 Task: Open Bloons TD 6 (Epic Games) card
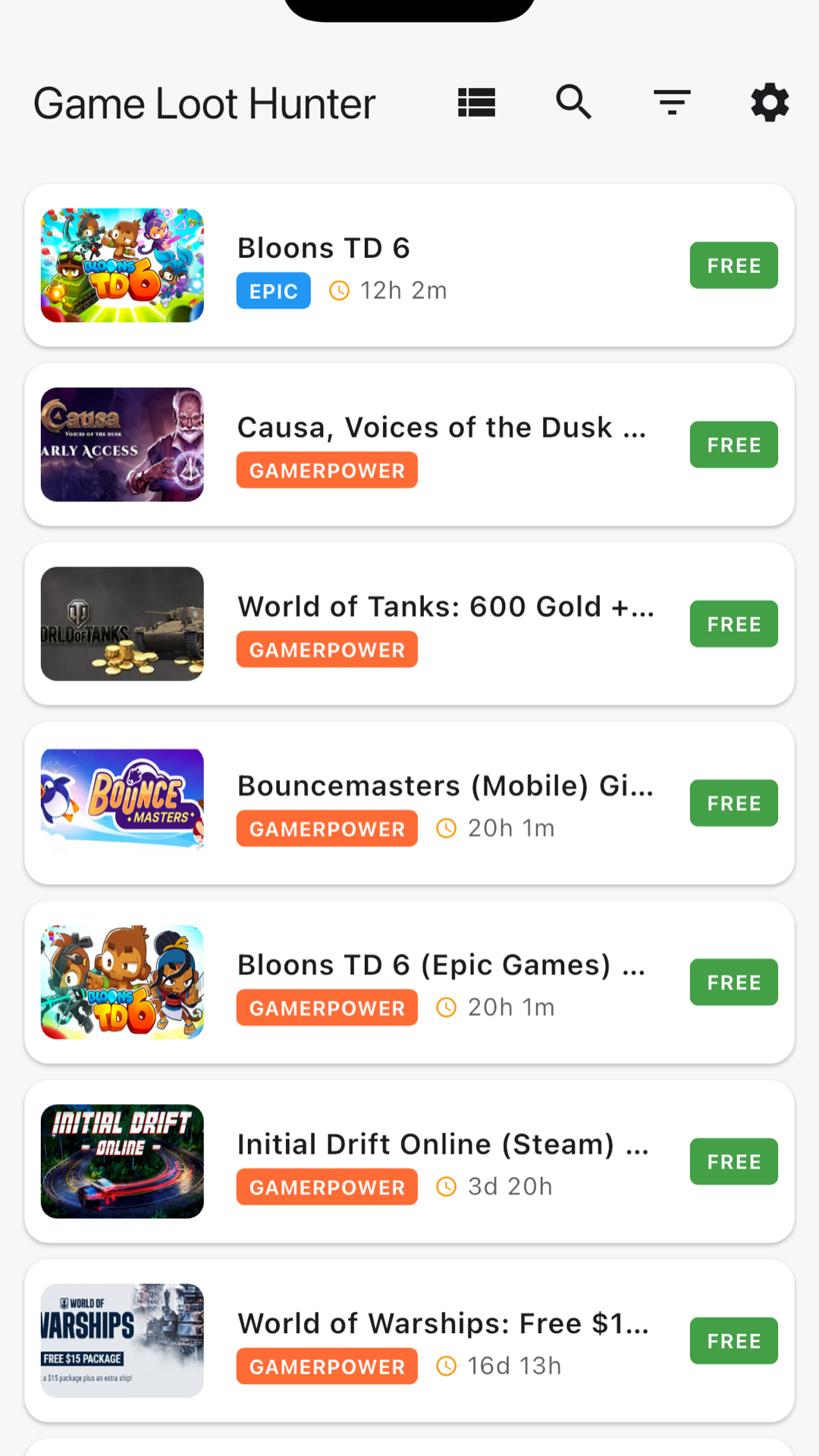(409, 982)
